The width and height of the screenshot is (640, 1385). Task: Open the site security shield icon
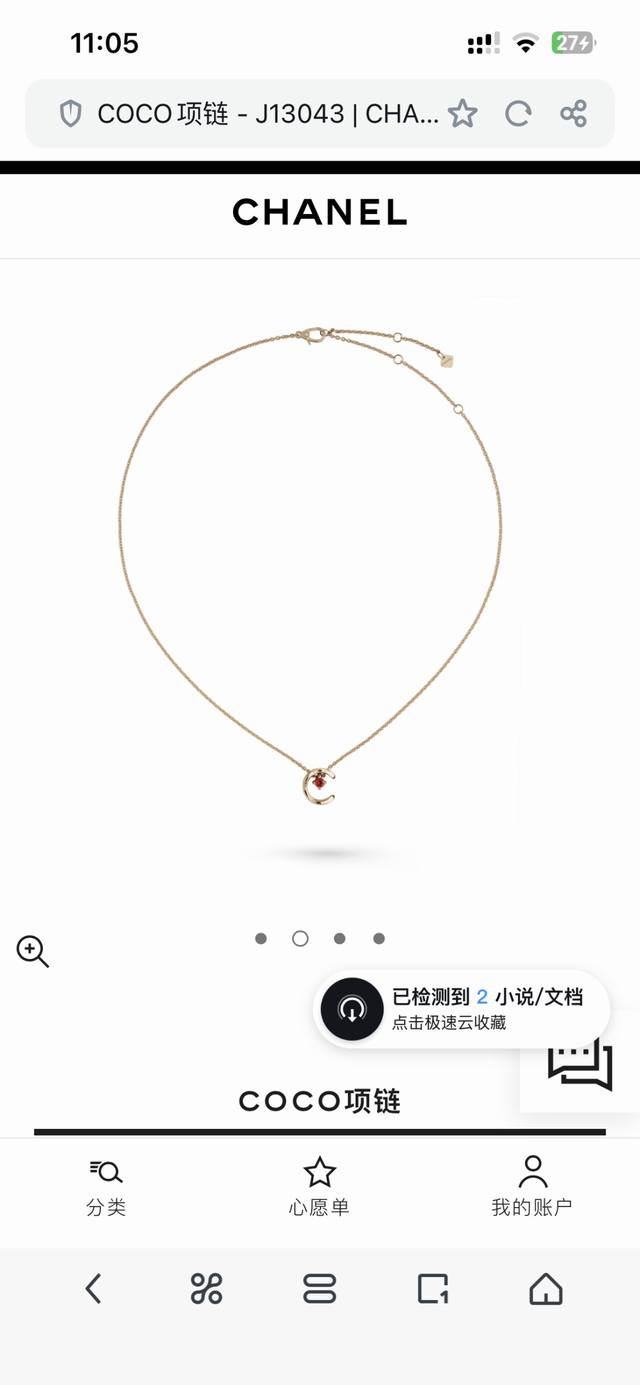(x=70, y=114)
